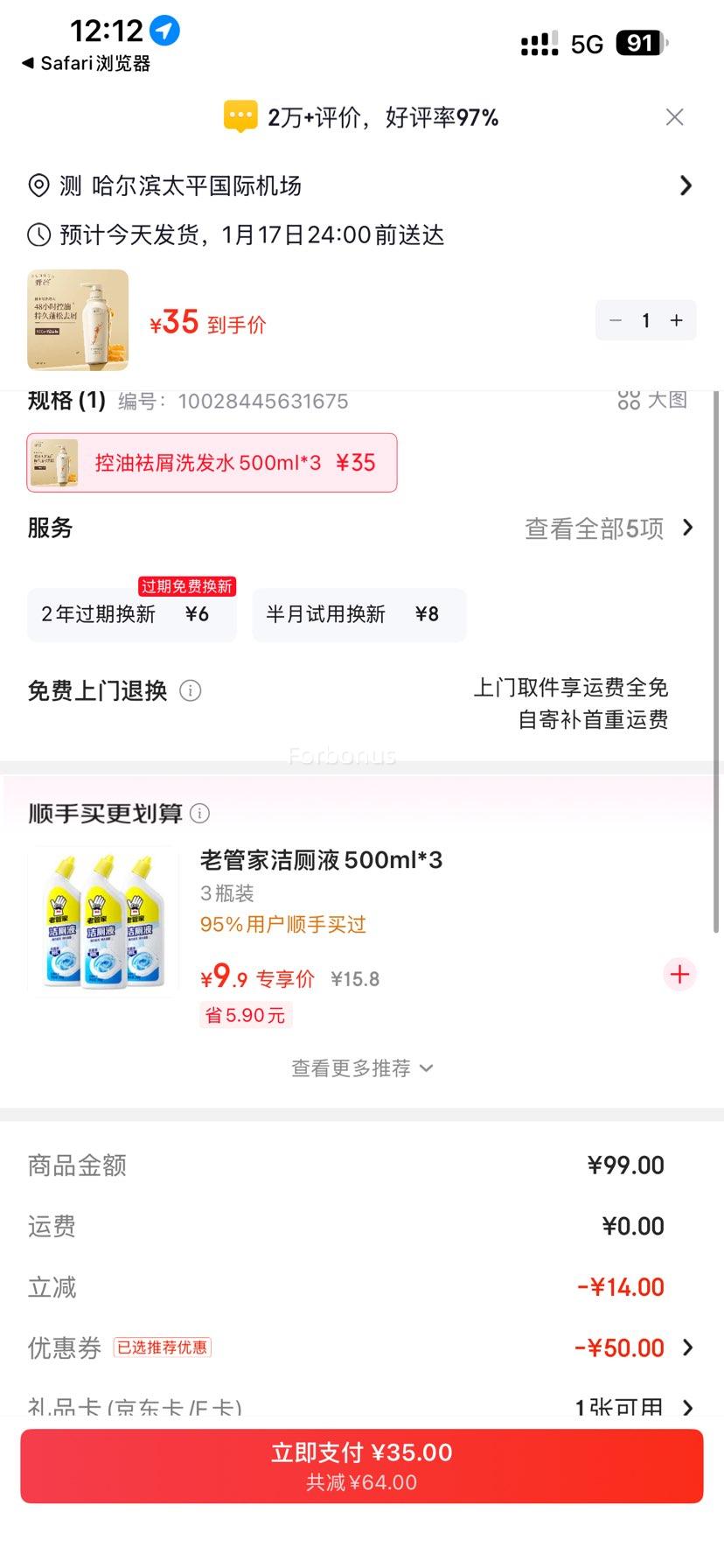Click the 已选推荐优惠 tag
724x1568 pixels.
click(x=161, y=1347)
